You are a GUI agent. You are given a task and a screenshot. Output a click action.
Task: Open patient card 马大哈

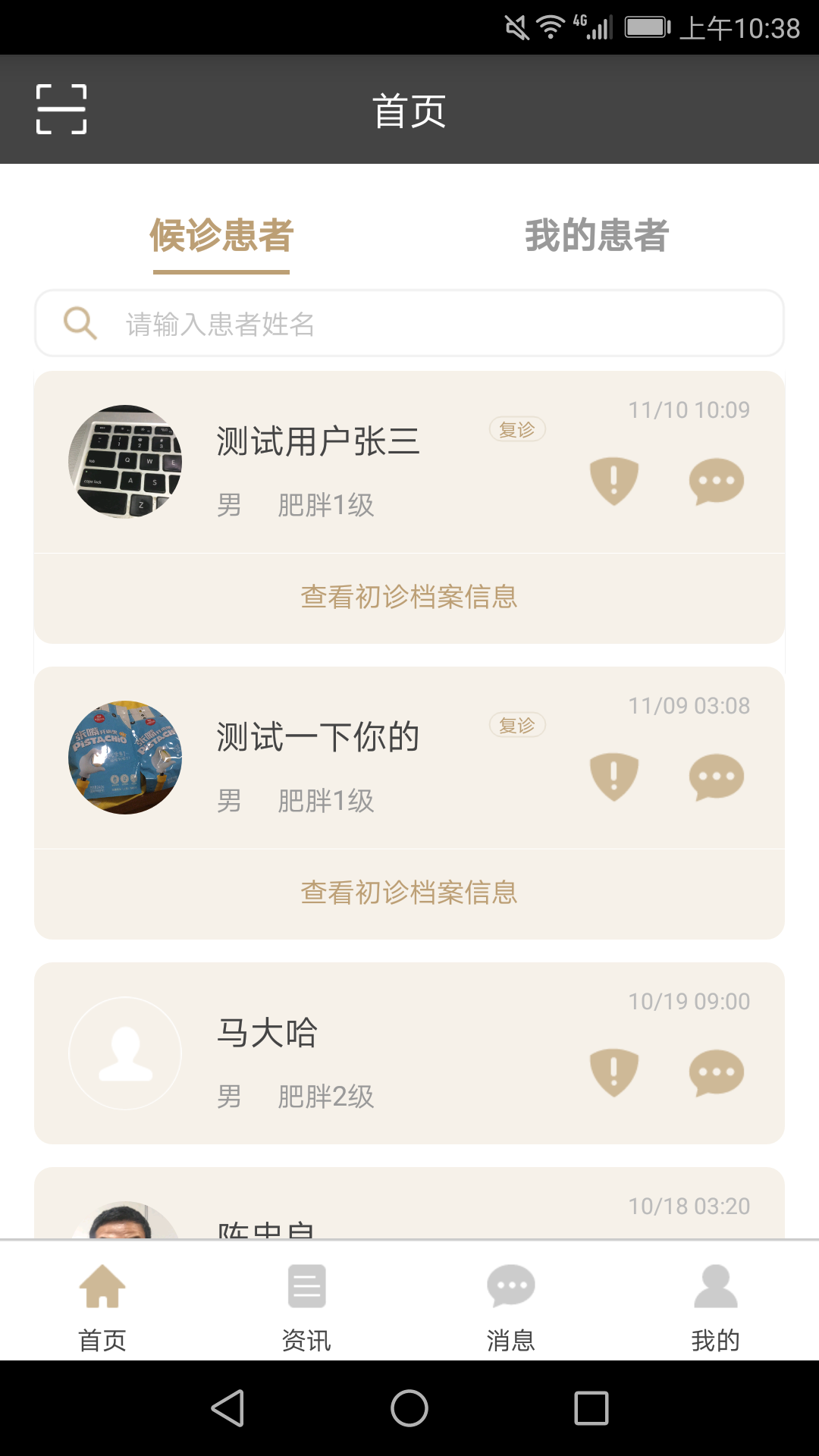409,1053
